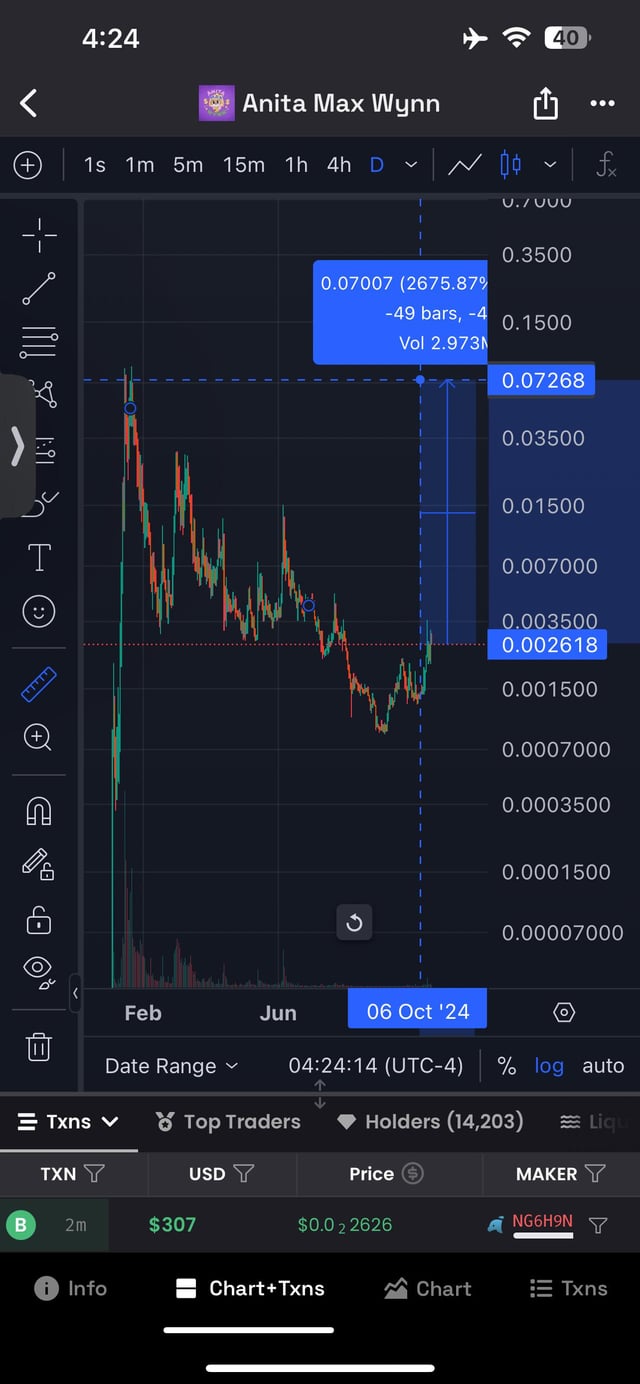Open the three-dot overflow menu
The width and height of the screenshot is (640, 1384).
(x=602, y=103)
